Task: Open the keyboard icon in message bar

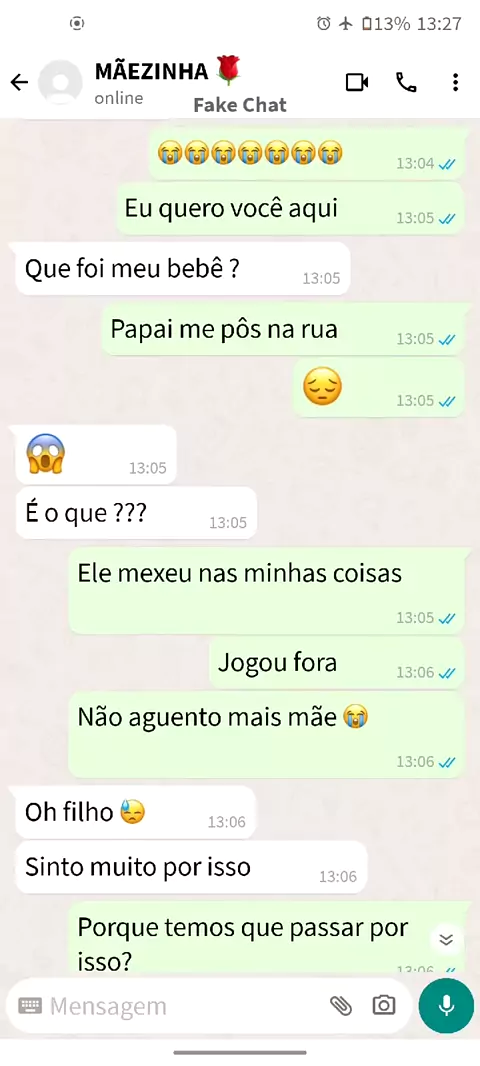Action: point(29,1005)
